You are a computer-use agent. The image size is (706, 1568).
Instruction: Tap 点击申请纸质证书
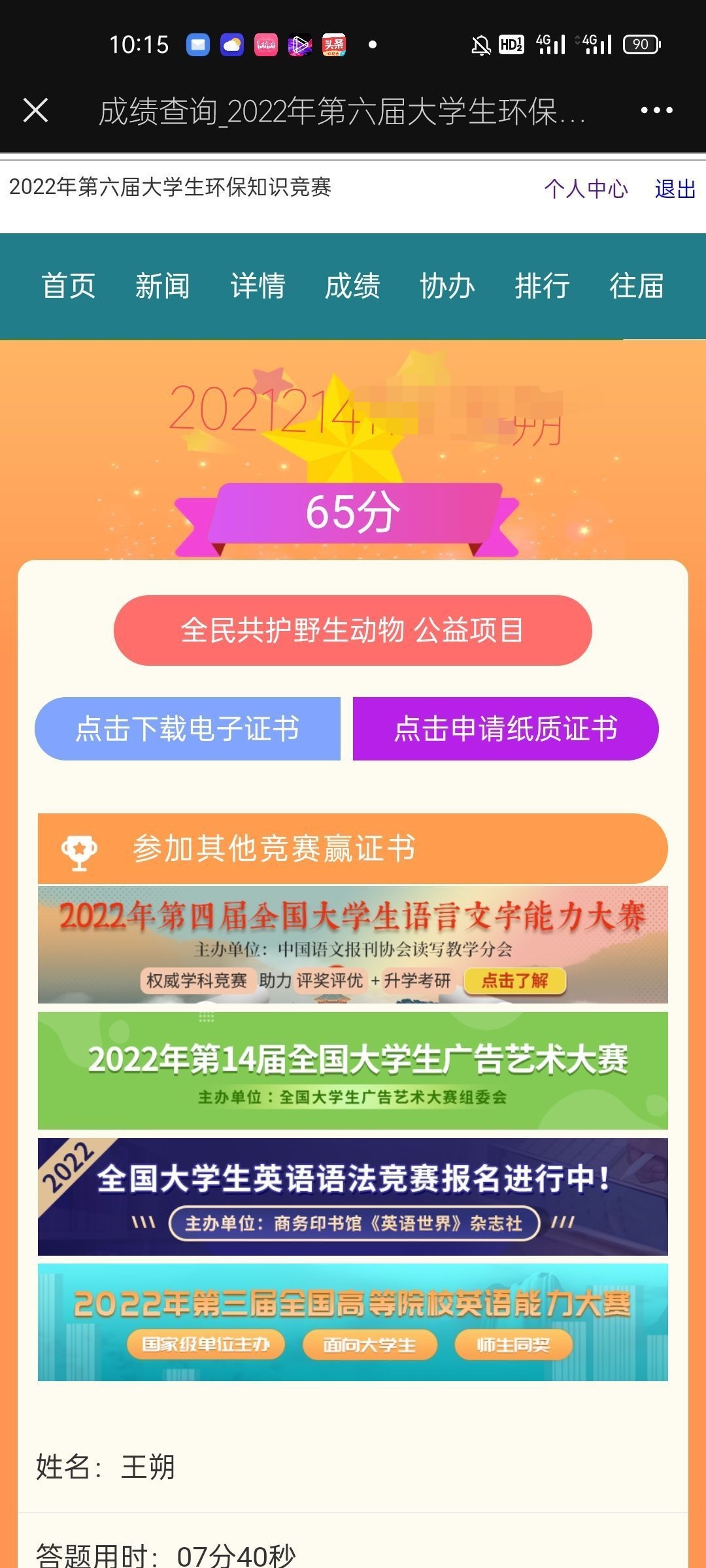[505, 728]
